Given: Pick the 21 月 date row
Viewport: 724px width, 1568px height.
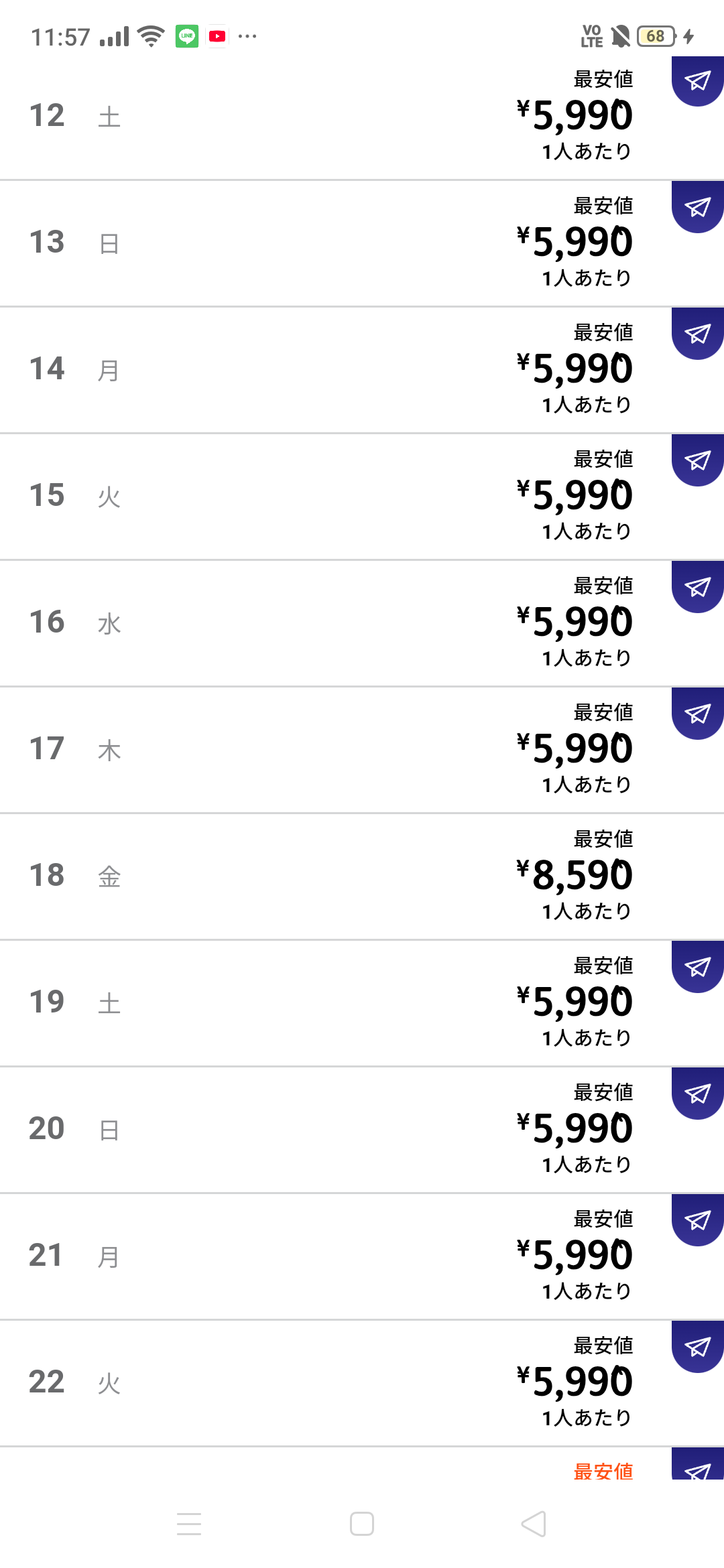Looking at the screenshot, I should point(362,1256).
